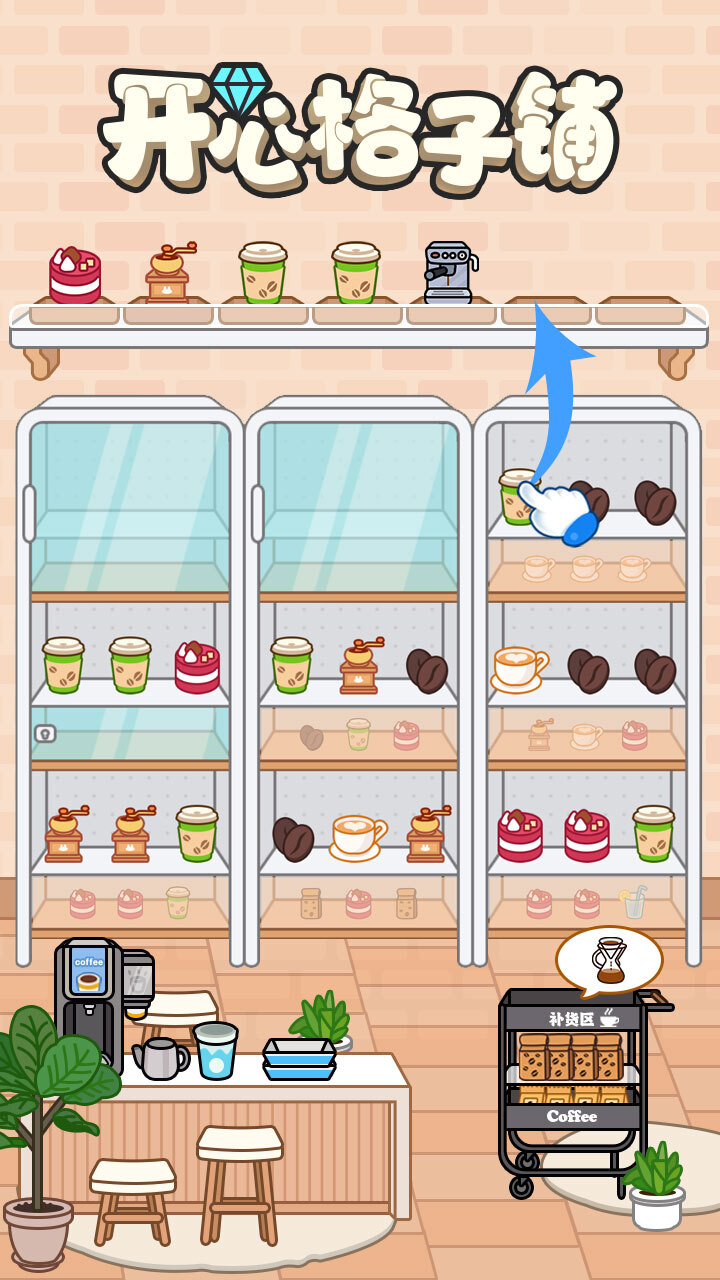The width and height of the screenshot is (720, 1280).
Task: Pick coffee beans on middle cabinet's bottom shelf
Action: point(293,838)
